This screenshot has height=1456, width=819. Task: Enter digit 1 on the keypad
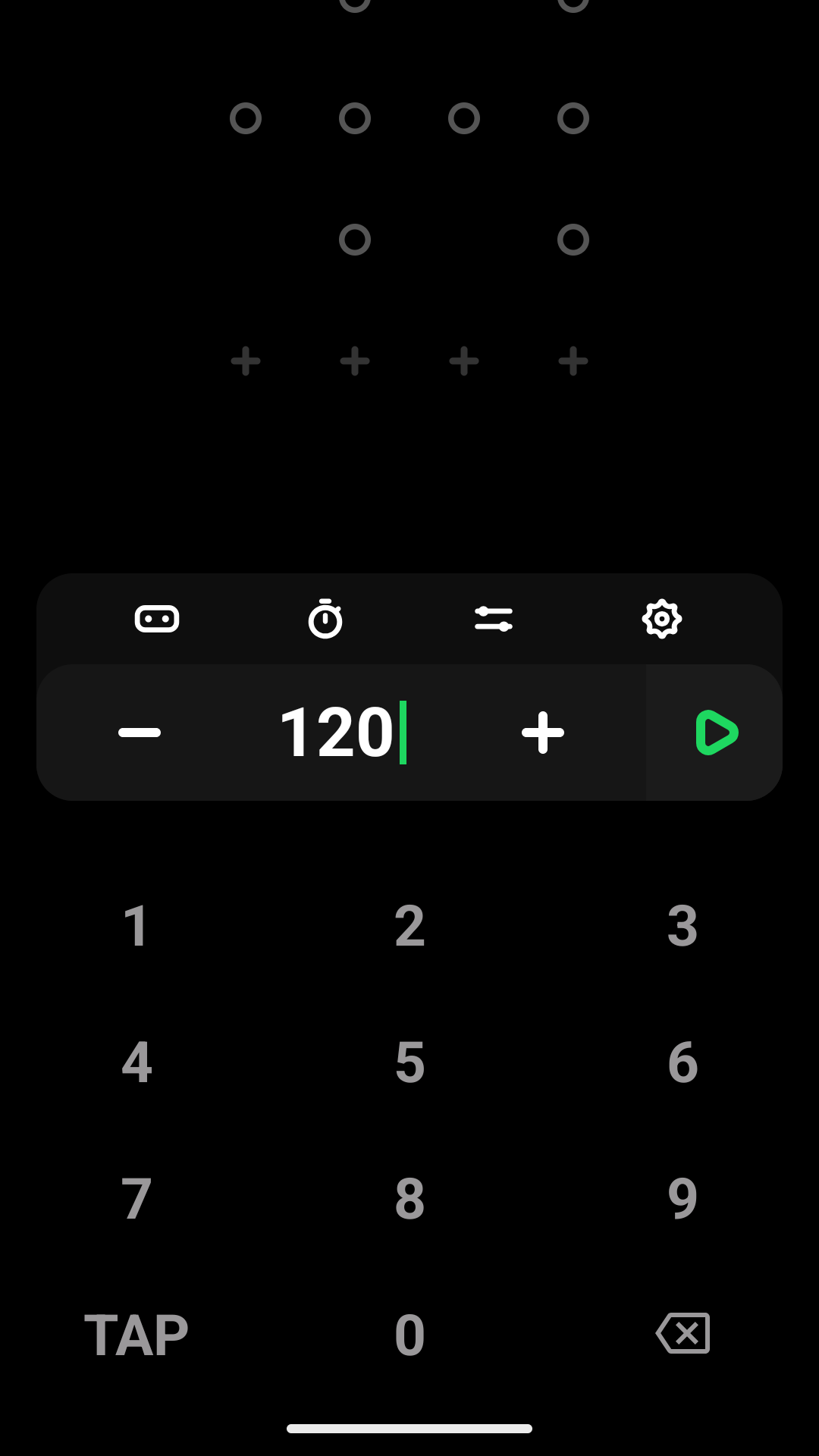click(x=136, y=926)
